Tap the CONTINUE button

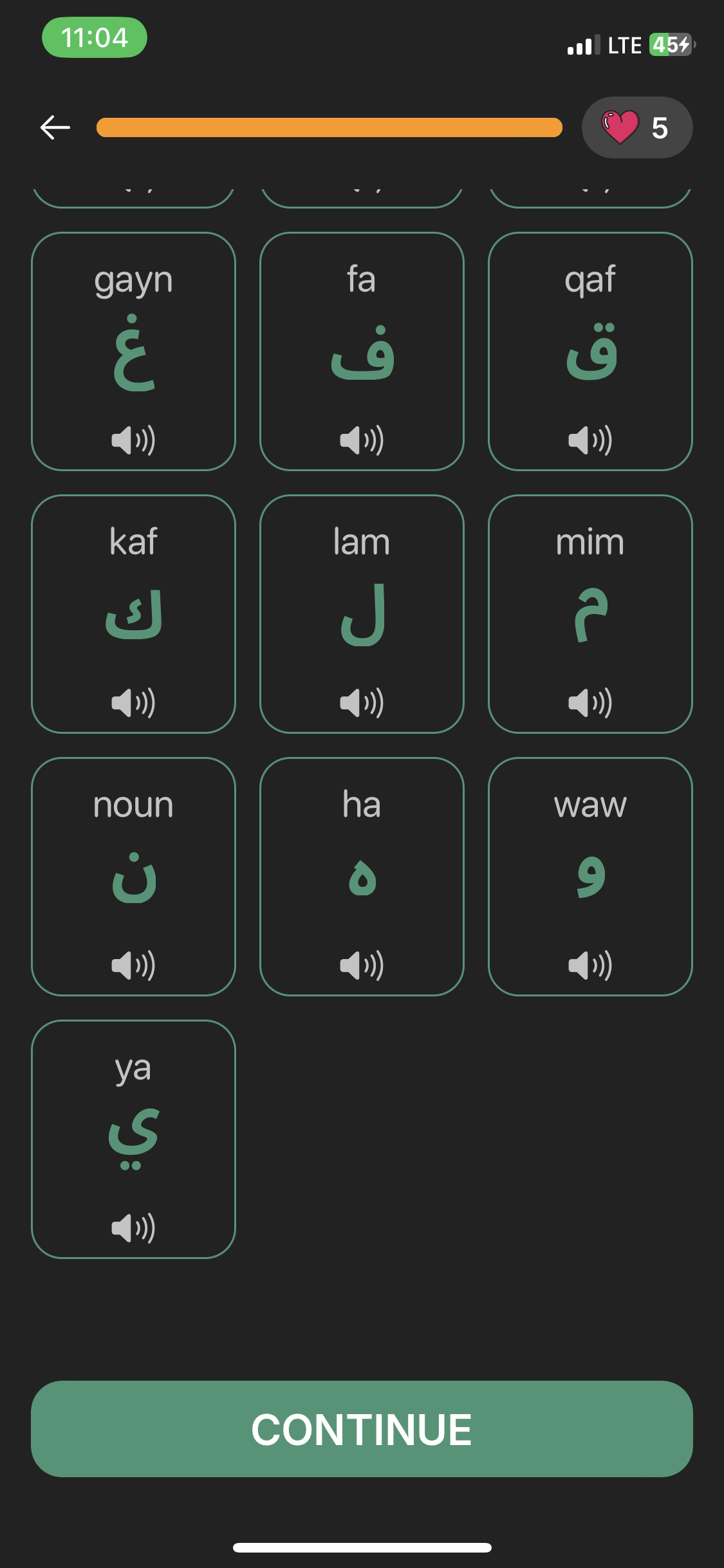[x=362, y=1429]
